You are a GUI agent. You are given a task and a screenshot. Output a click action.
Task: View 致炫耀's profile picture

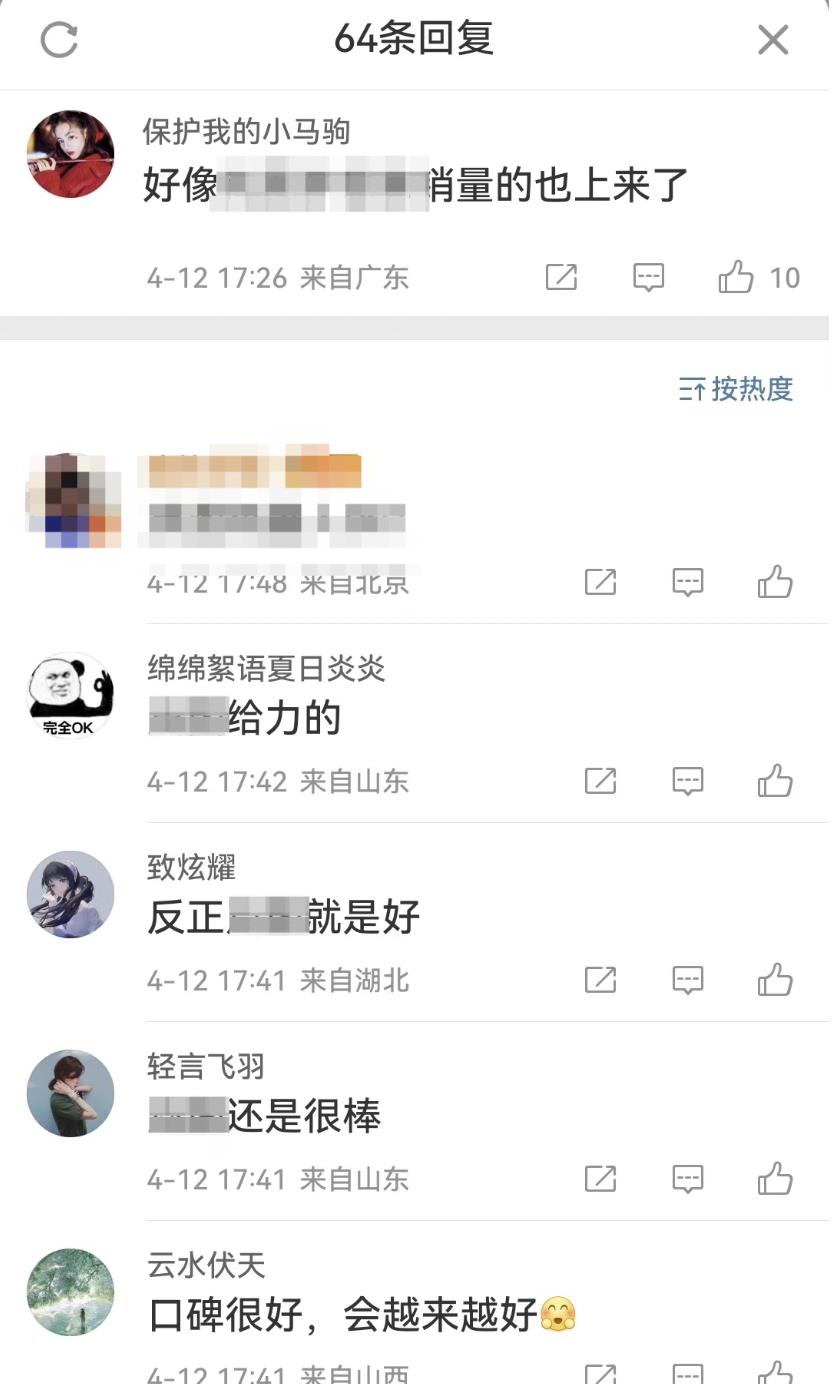(x=70, y=894)
